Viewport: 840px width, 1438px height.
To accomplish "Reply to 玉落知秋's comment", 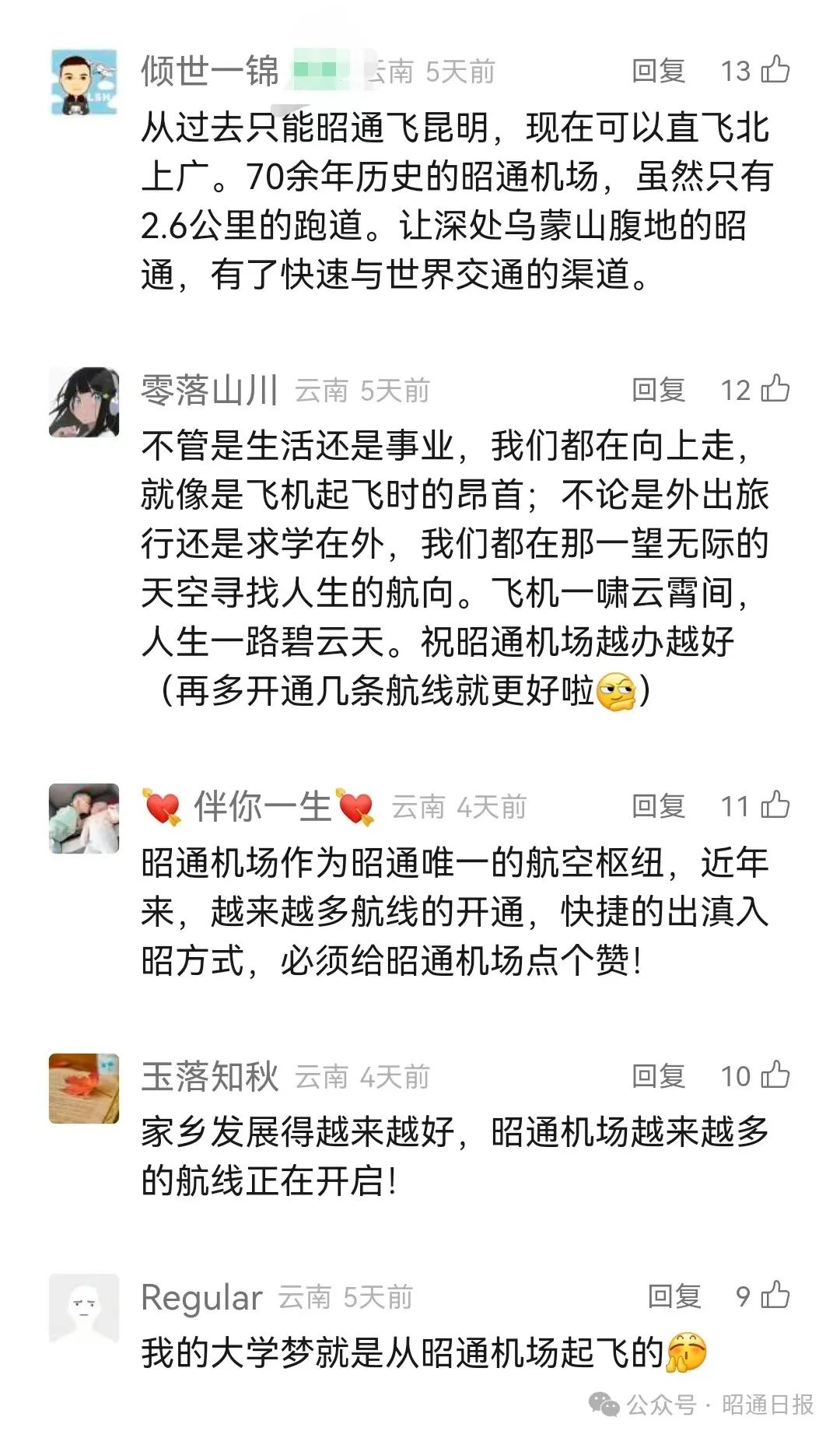I will pyautogui.click(x=658, y=1076).
